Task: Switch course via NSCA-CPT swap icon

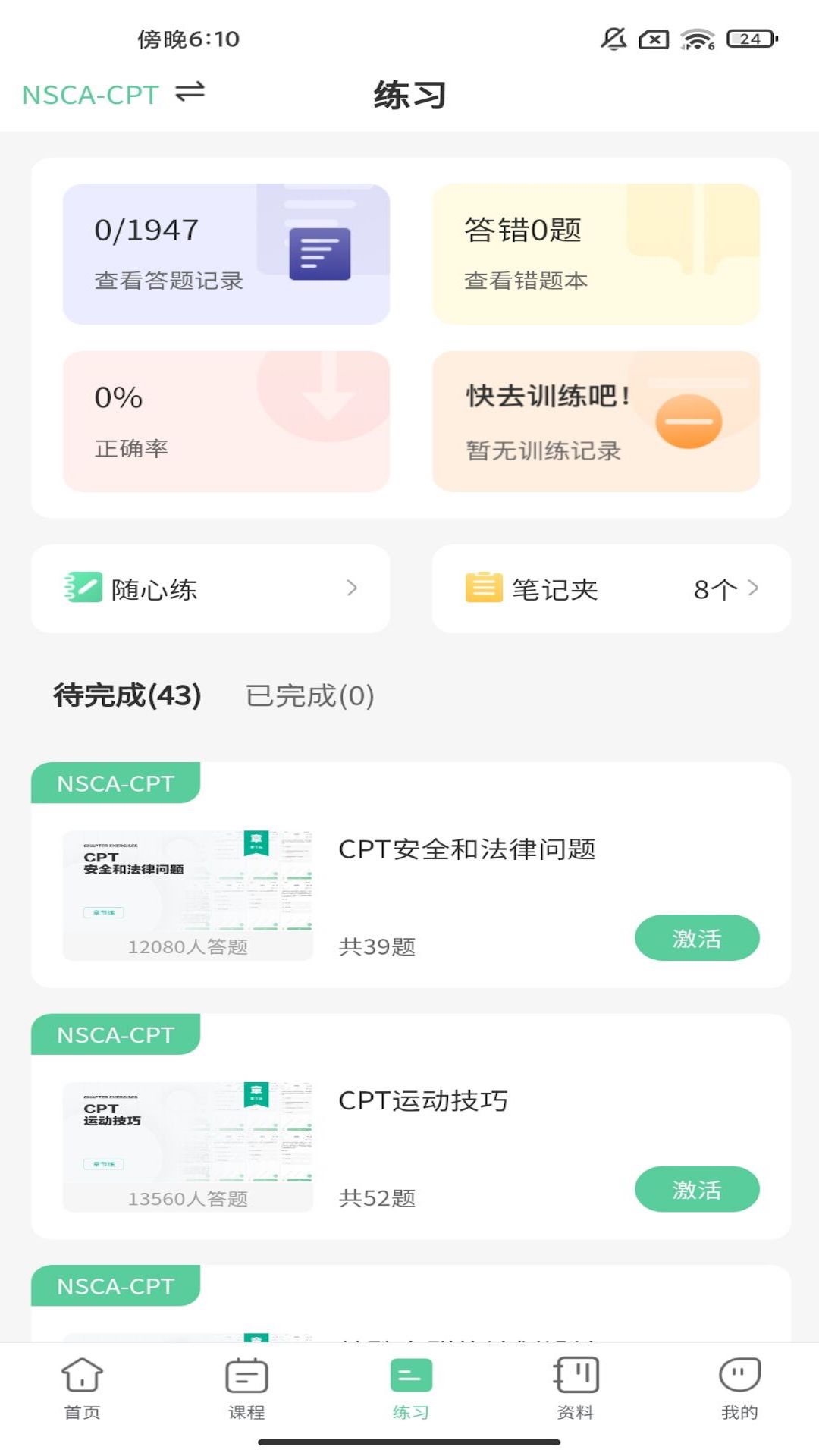Action: [190, 93]
